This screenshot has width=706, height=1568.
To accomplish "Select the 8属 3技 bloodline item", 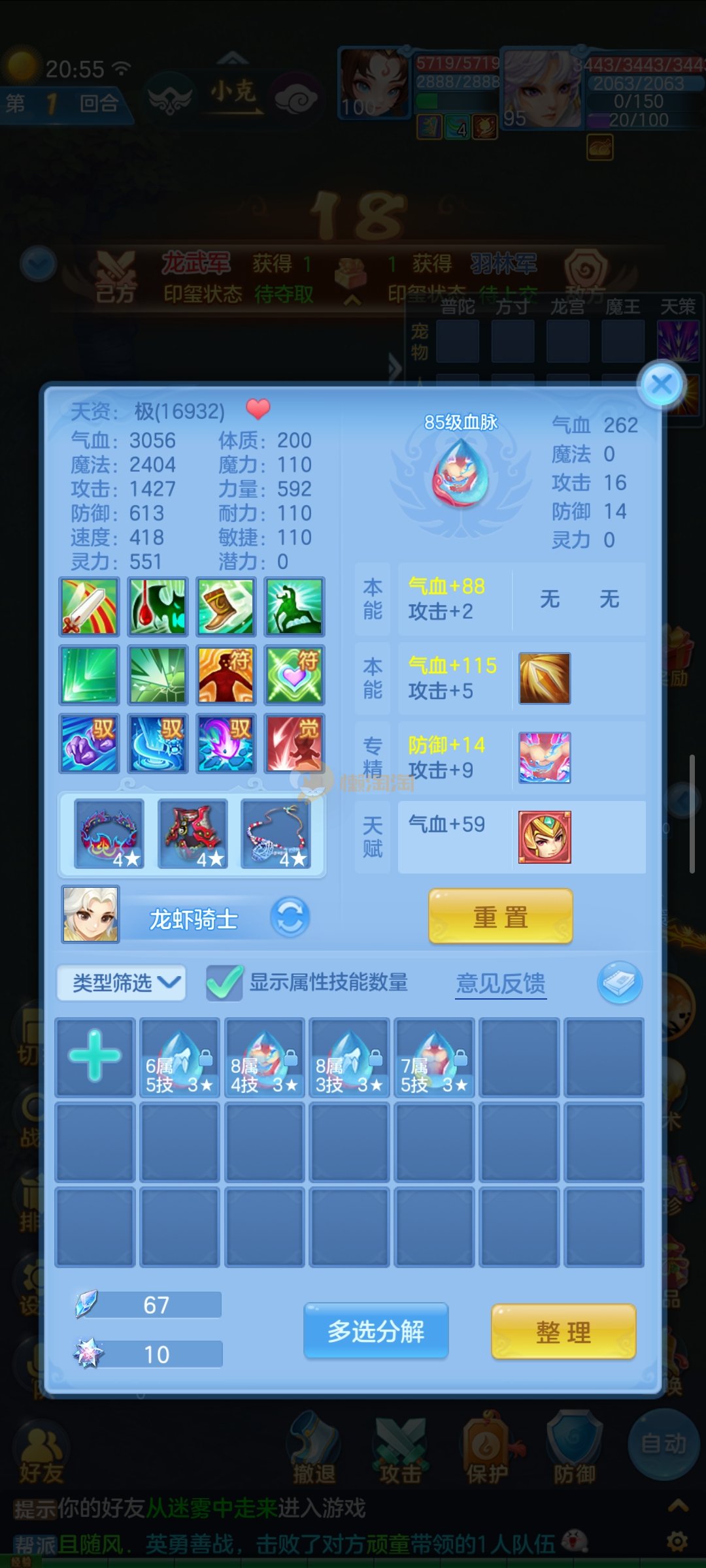I will coord(350,1056).
